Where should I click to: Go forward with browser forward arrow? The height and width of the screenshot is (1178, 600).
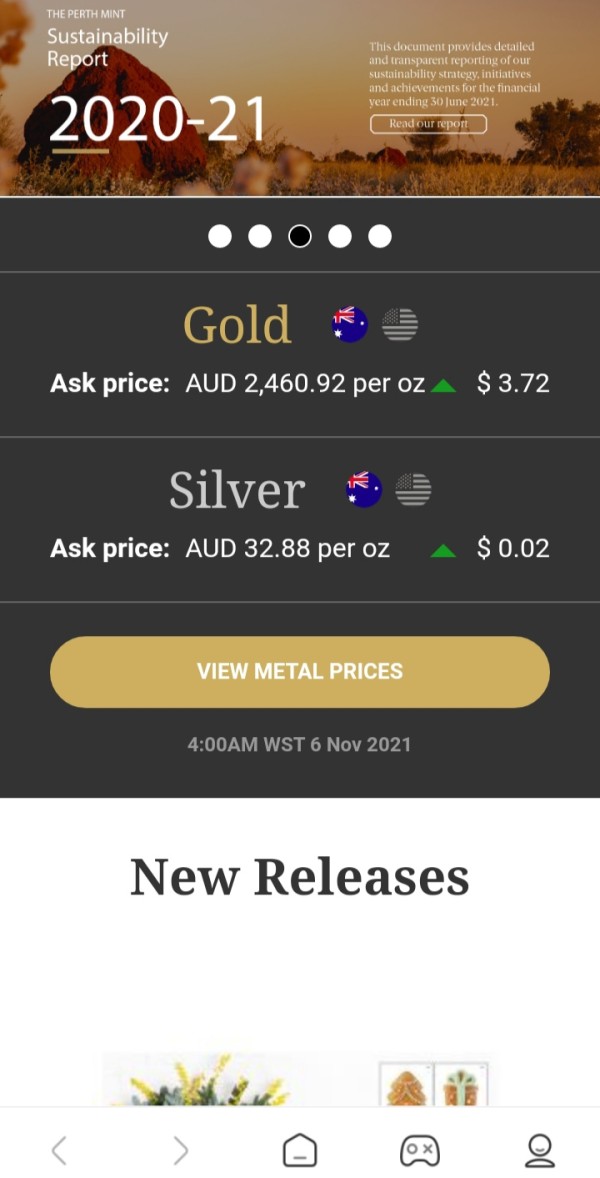click(x=180, y=1150)
